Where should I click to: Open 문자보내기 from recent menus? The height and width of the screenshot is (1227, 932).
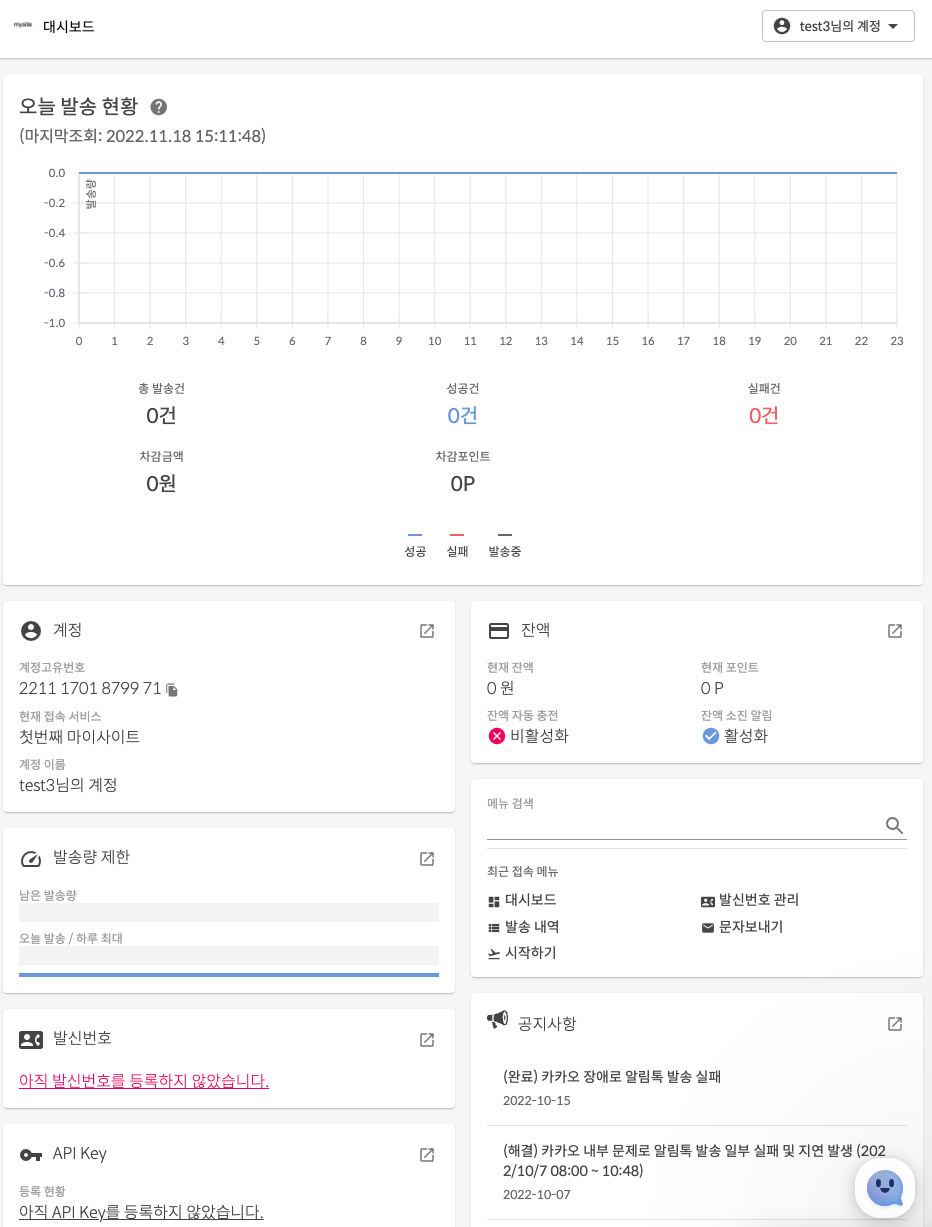point(750,927)
